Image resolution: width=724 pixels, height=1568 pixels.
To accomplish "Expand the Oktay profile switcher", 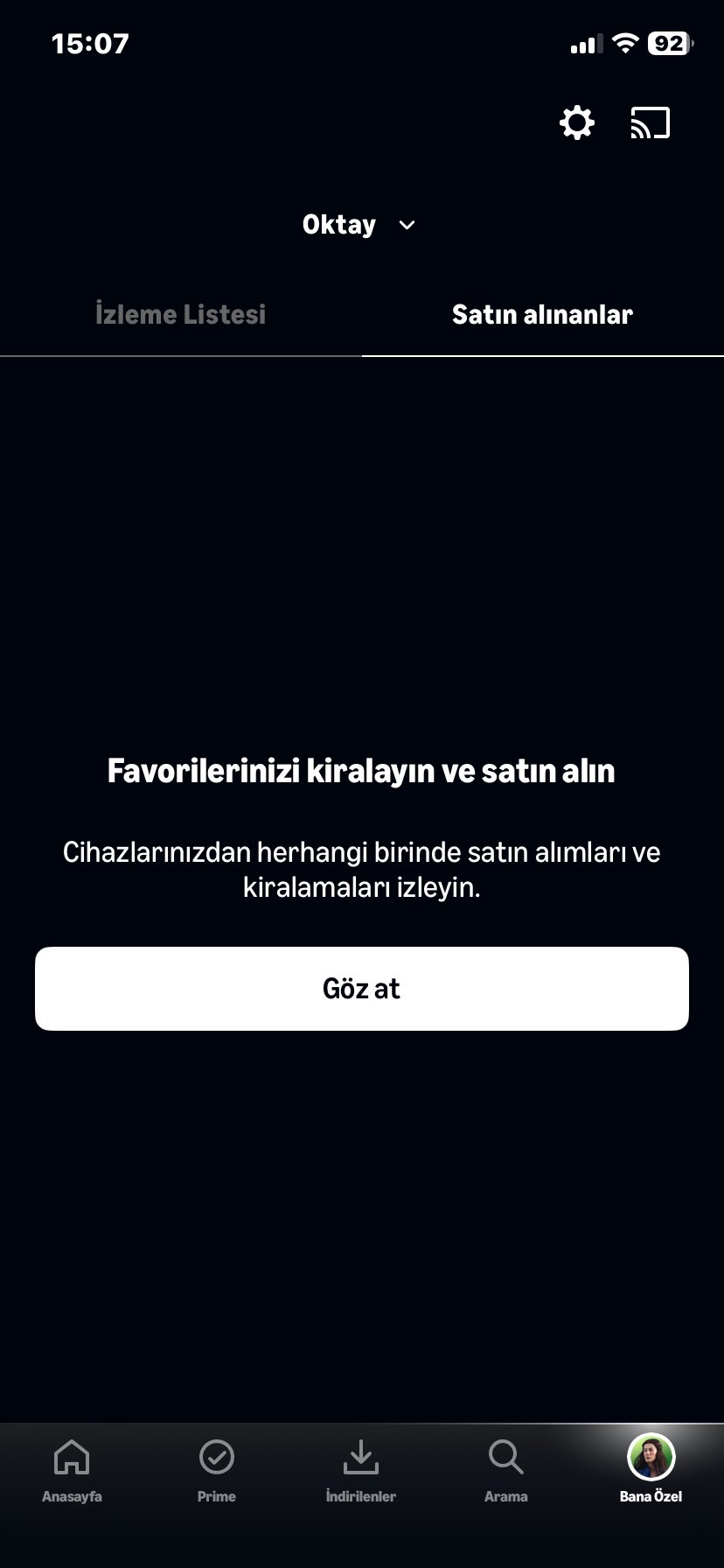I will point(359,225).
